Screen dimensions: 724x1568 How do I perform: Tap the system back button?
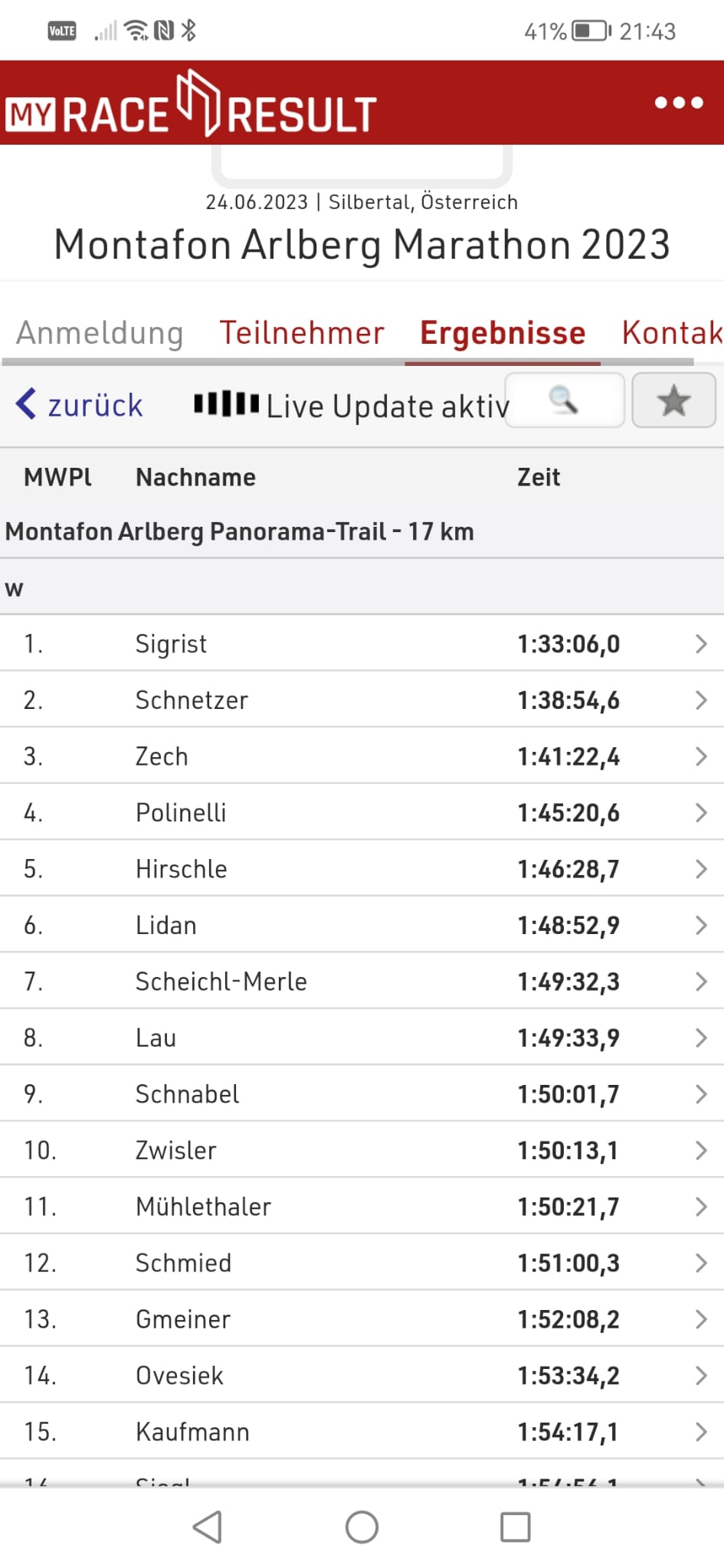(208, 1527)
